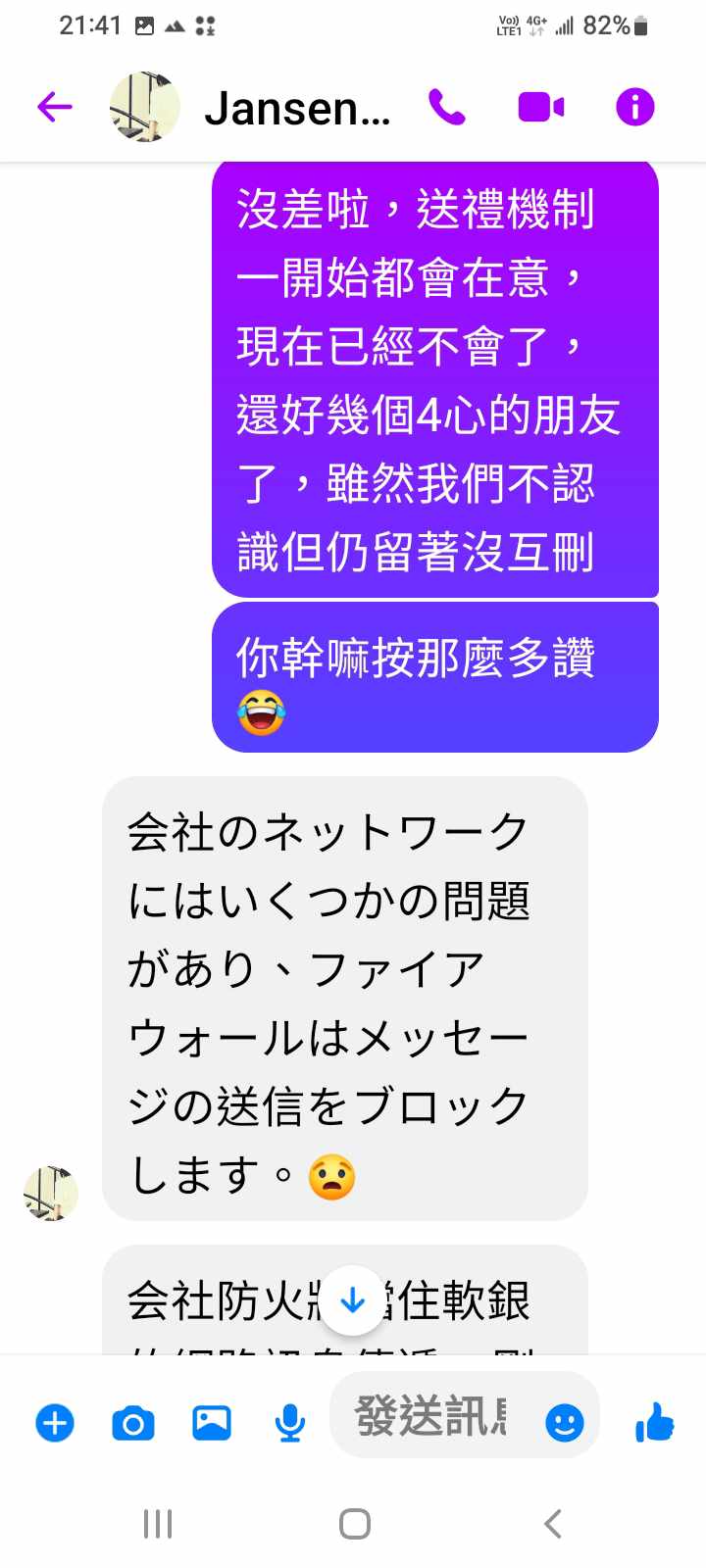The width and height of the screenshot is (706, 1568).
Task: Open the camera to take a photo
Action: pyautogui.click(x=133, y=1422)
